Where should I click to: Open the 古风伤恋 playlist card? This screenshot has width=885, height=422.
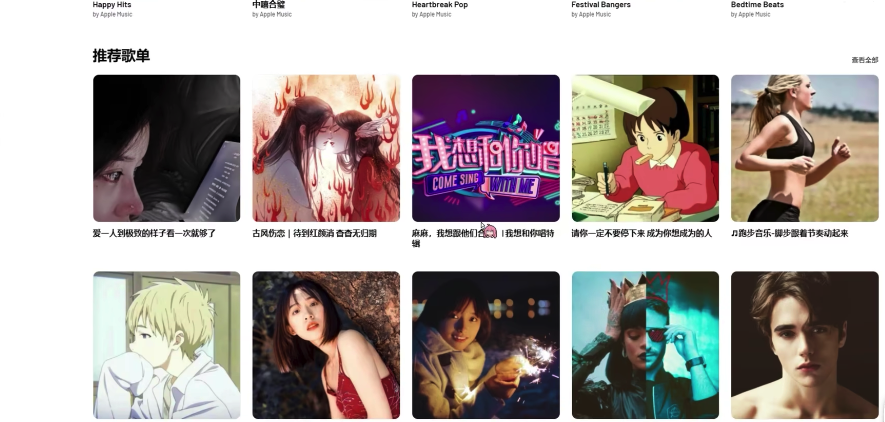click(325, 148)
